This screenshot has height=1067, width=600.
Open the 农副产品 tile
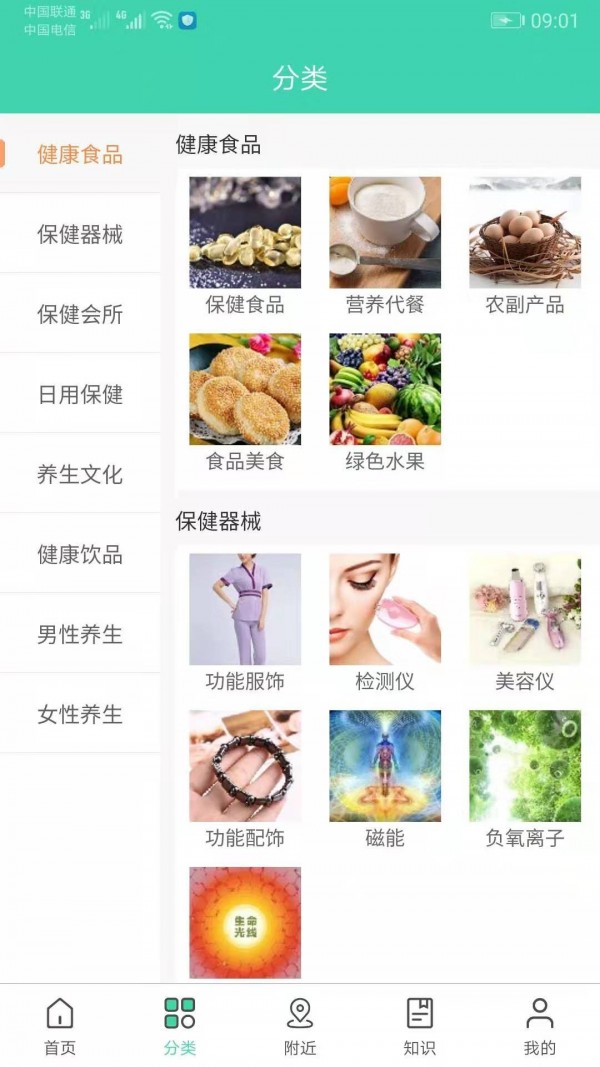click(525, 245)
